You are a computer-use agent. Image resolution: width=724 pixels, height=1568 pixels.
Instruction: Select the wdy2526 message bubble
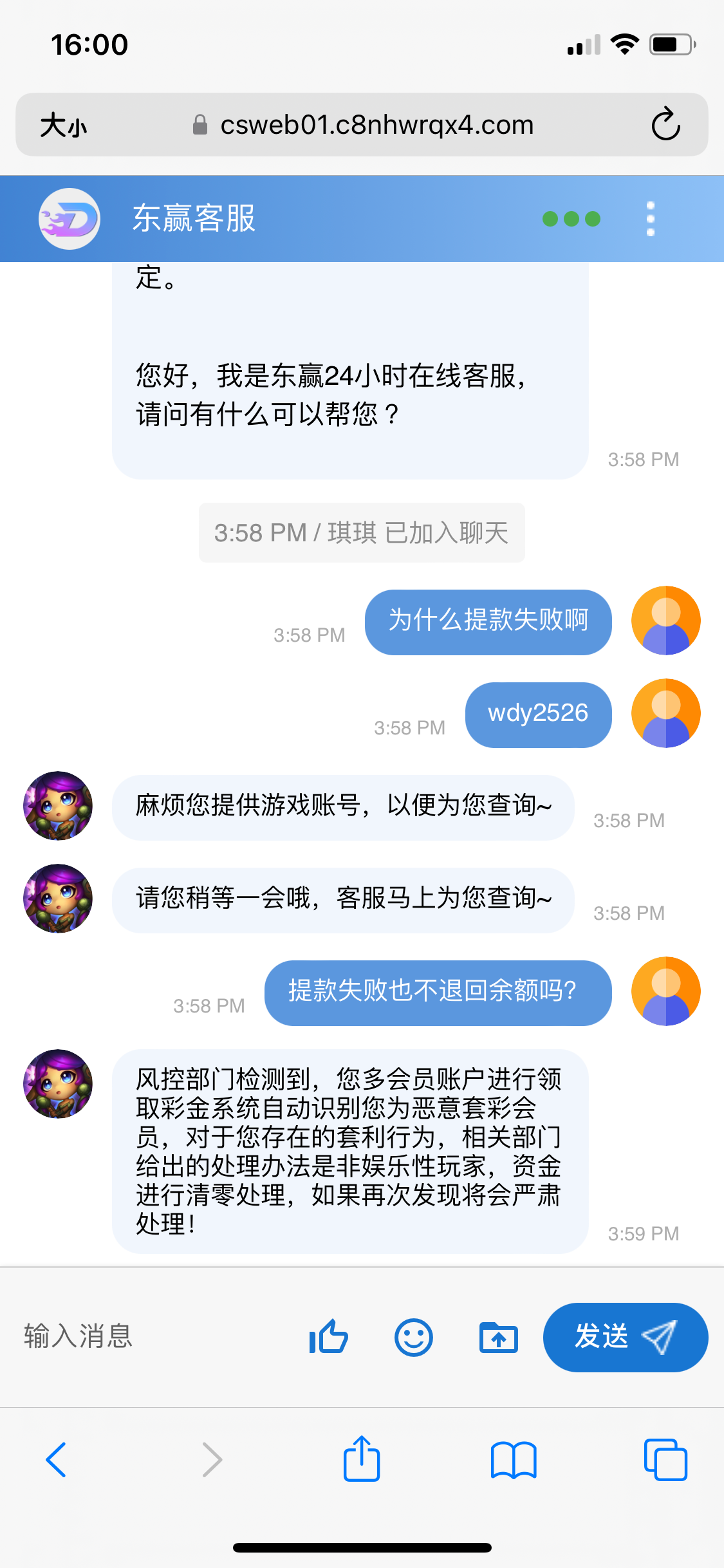(x=538, y=714)
